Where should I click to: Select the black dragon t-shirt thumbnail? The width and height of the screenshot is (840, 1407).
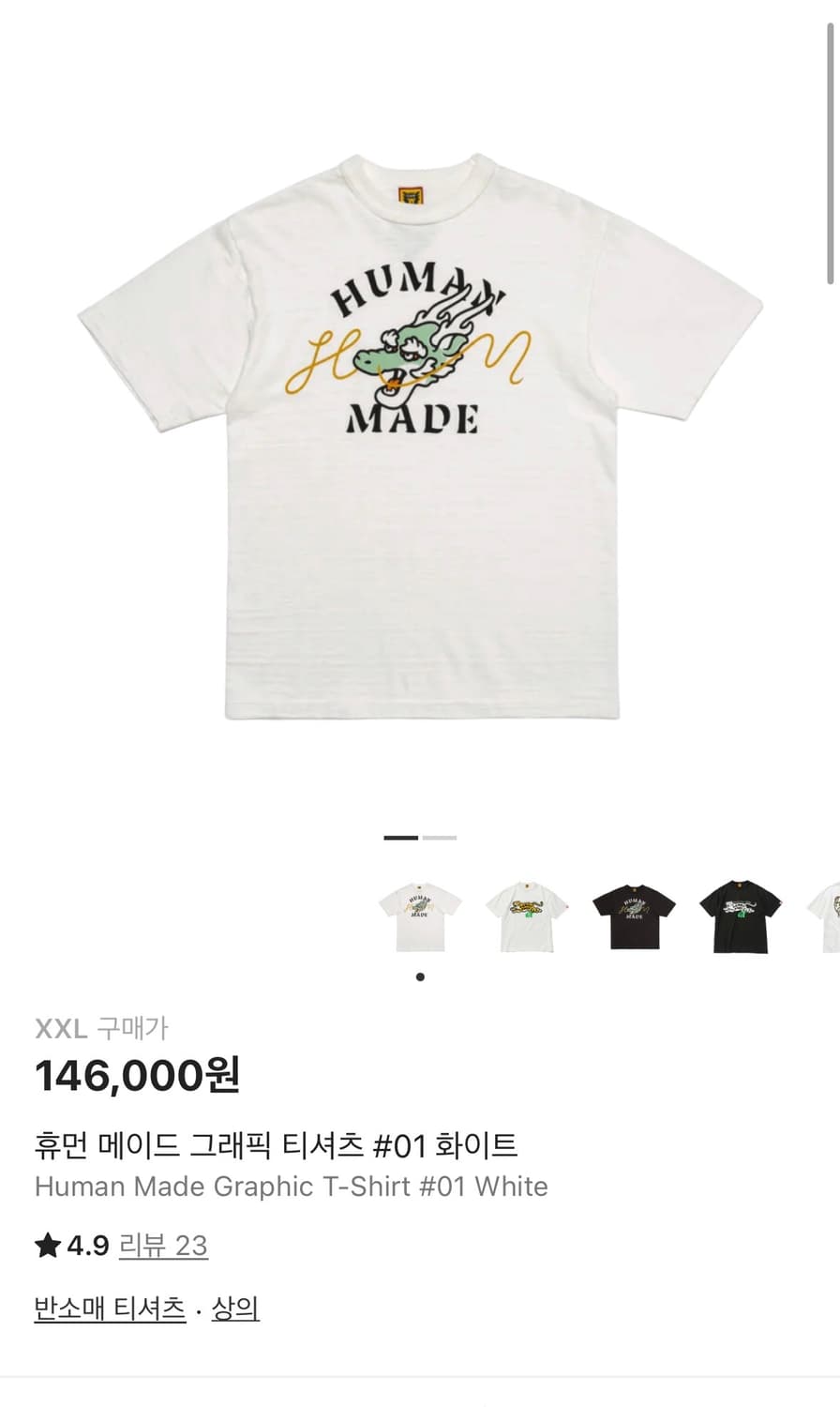[x=633, y=915]
